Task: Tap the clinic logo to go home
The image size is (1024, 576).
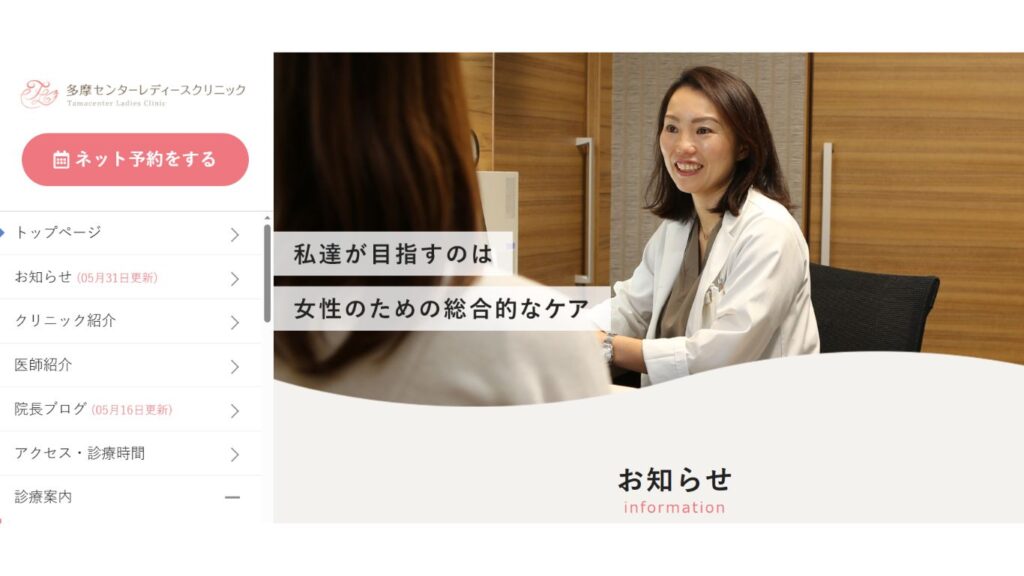Action: 133,94
